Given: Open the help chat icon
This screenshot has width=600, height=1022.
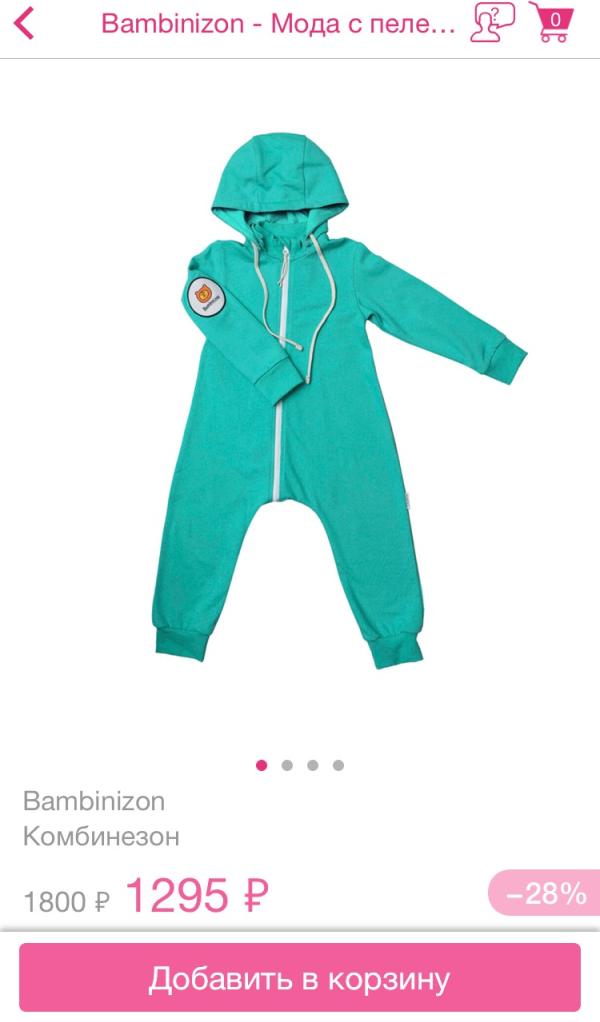Looking at the screenshot, I should click(x=493, y=22).
